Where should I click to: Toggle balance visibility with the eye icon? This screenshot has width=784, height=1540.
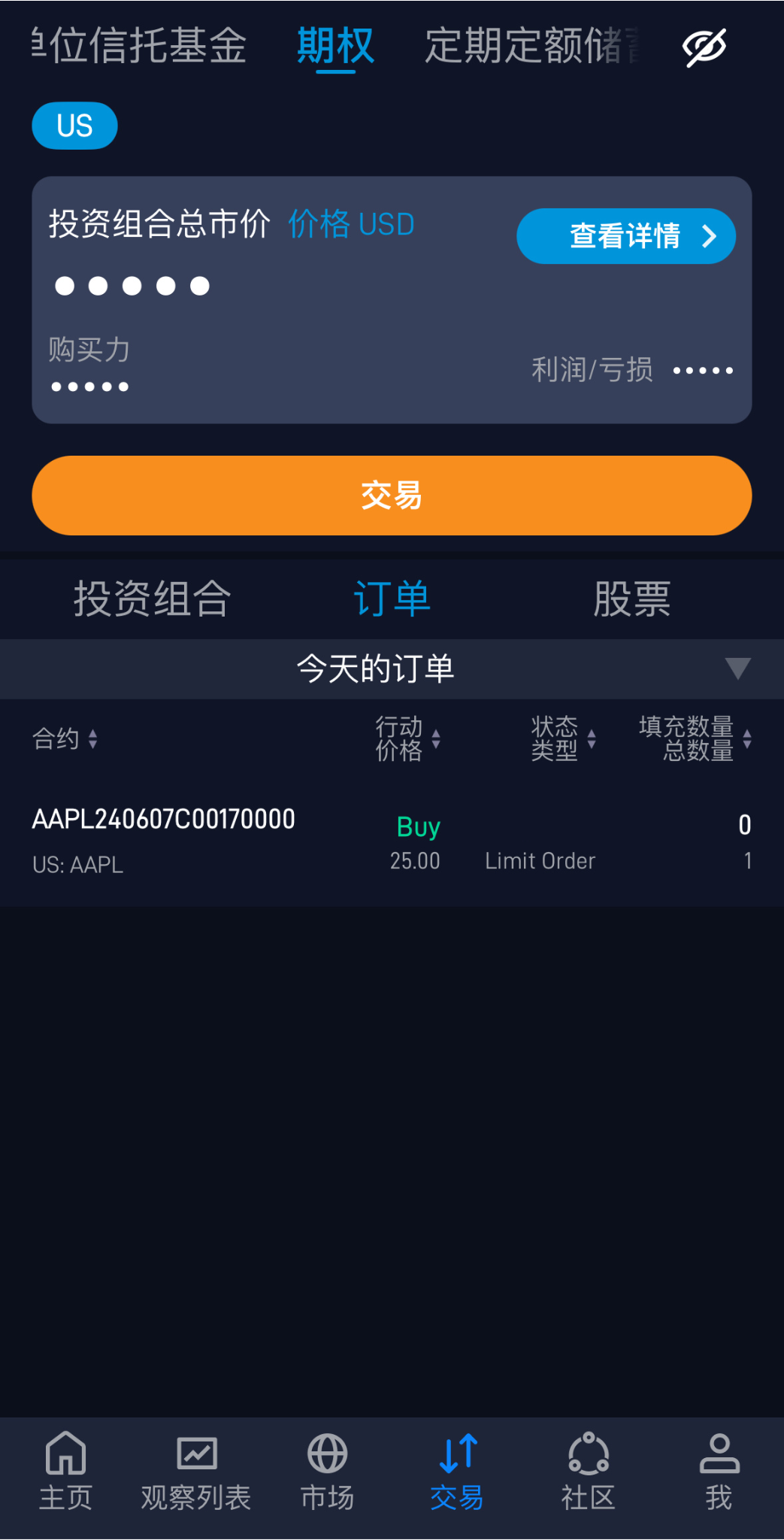[704, 47]
